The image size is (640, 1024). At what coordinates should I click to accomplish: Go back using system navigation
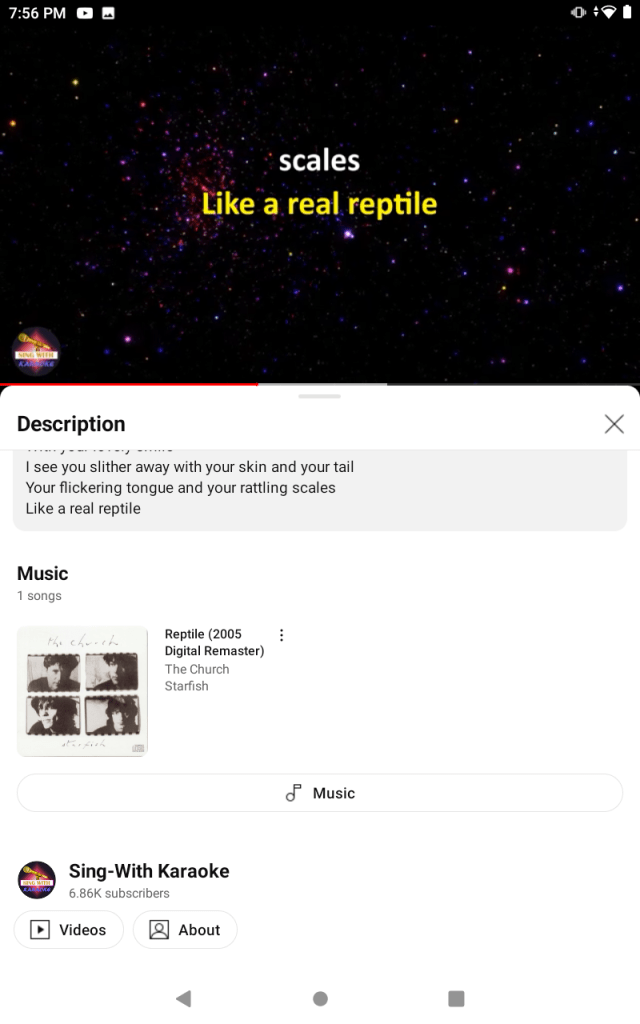tap(183, 998)
